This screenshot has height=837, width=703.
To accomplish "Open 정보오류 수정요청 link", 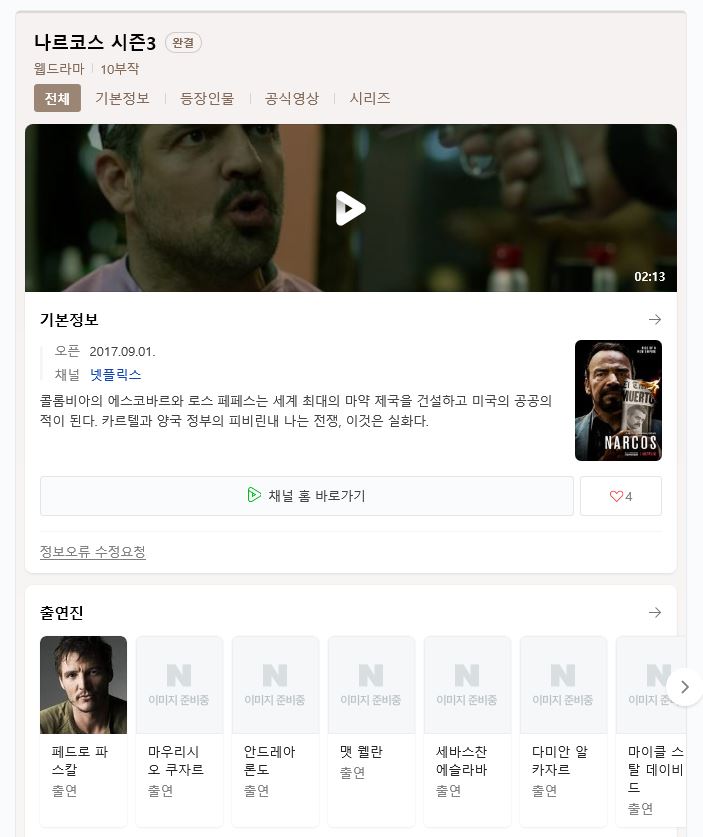I will point(93,552).
